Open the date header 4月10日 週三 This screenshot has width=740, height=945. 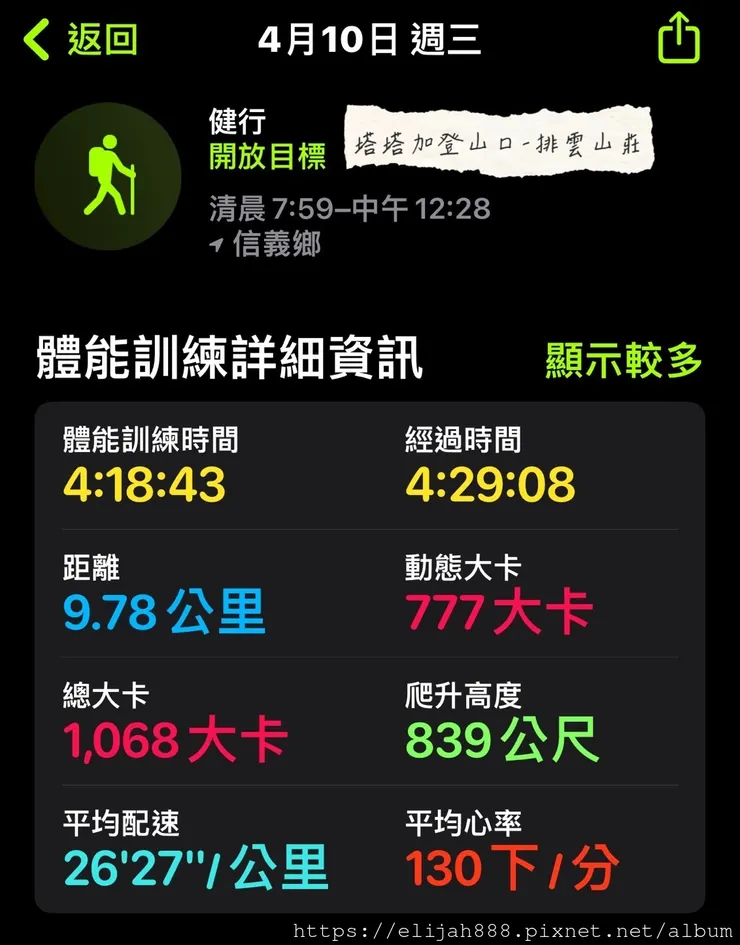point(370,40)
